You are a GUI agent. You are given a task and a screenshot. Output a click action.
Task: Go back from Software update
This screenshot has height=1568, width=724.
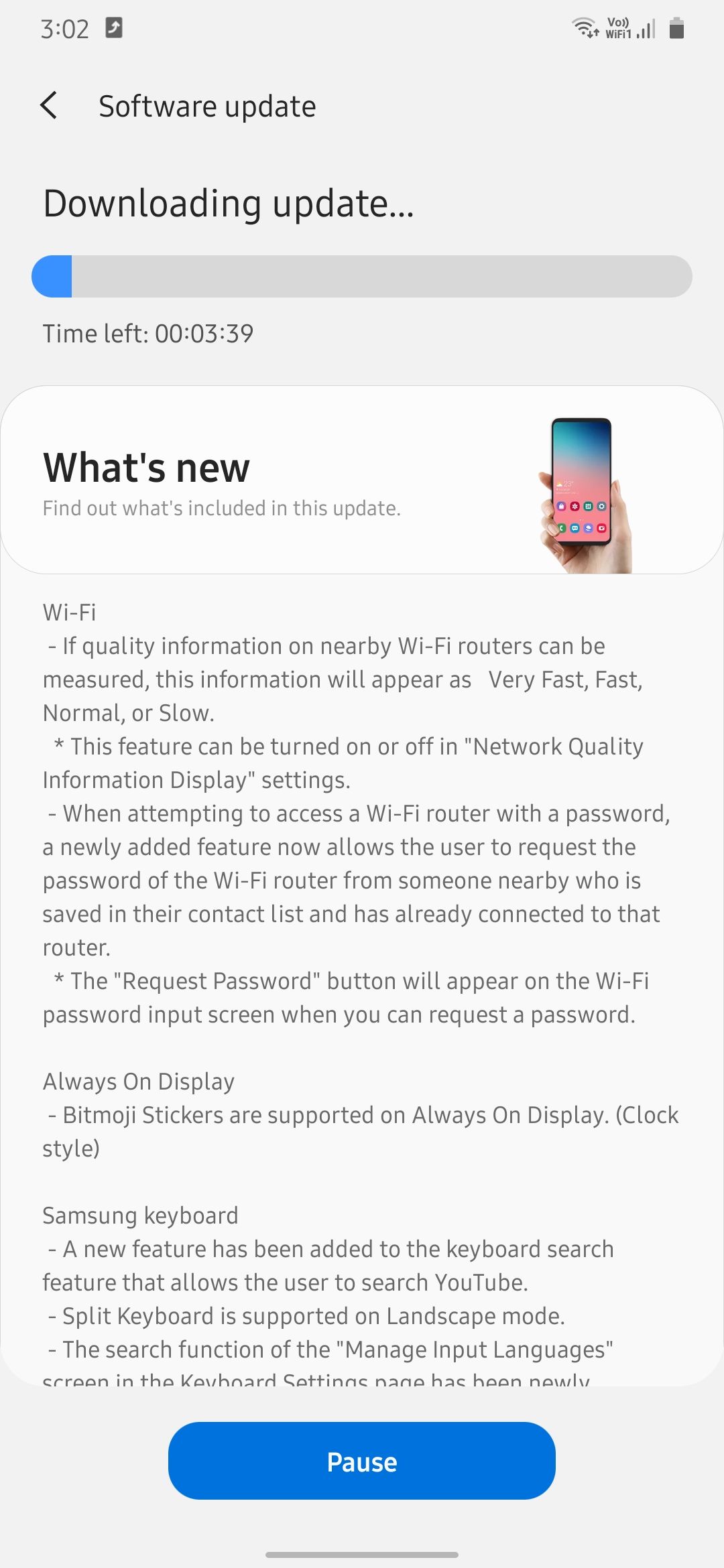click(49, 106)
